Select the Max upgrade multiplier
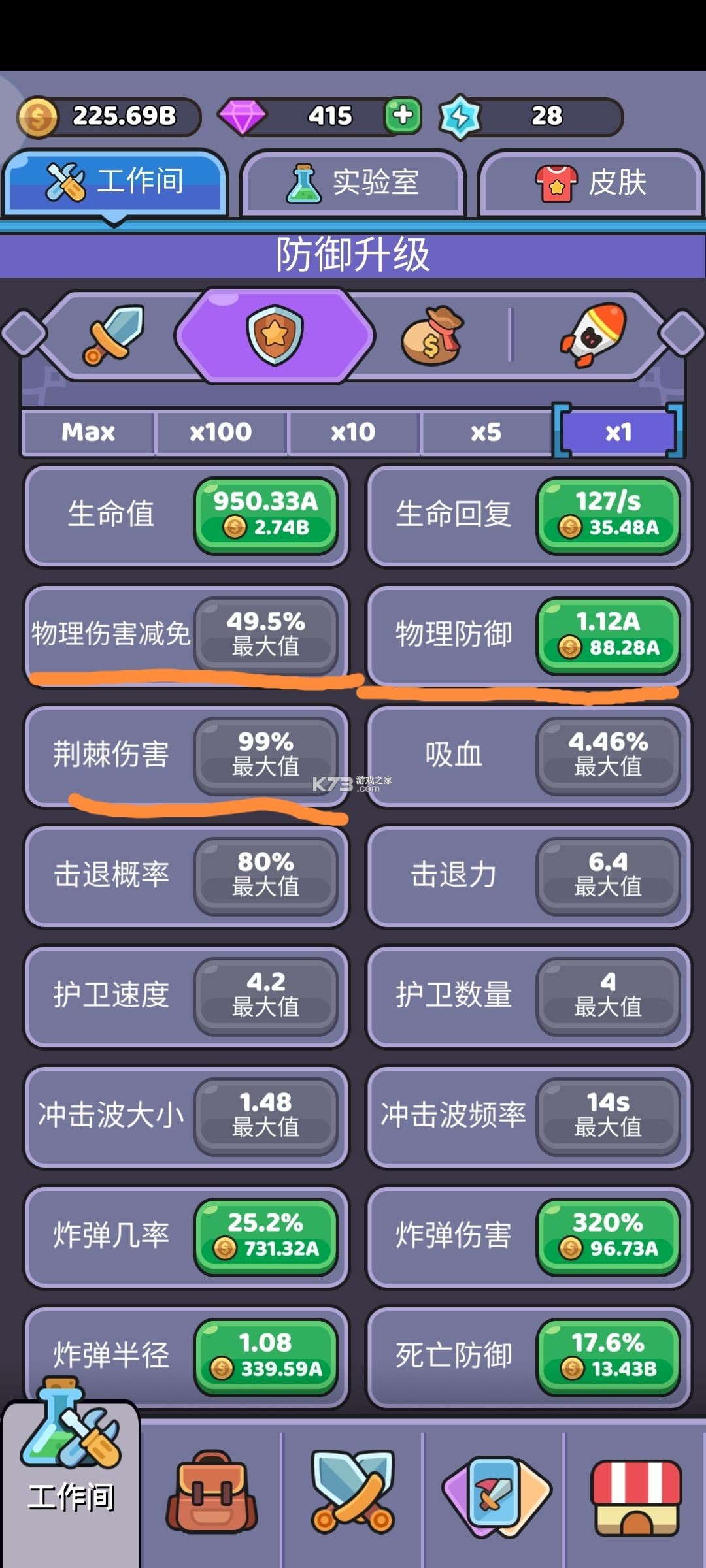Viewport: 706px width, 1568px height. point(87,433)
